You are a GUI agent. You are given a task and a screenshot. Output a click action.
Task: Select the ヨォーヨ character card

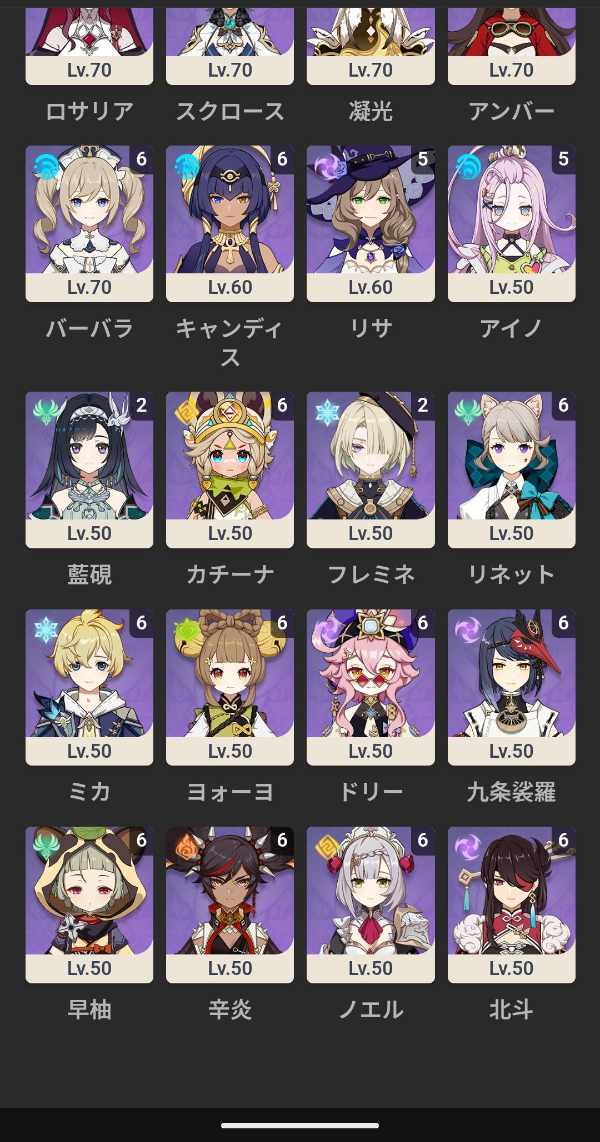(x=230, y=687)
